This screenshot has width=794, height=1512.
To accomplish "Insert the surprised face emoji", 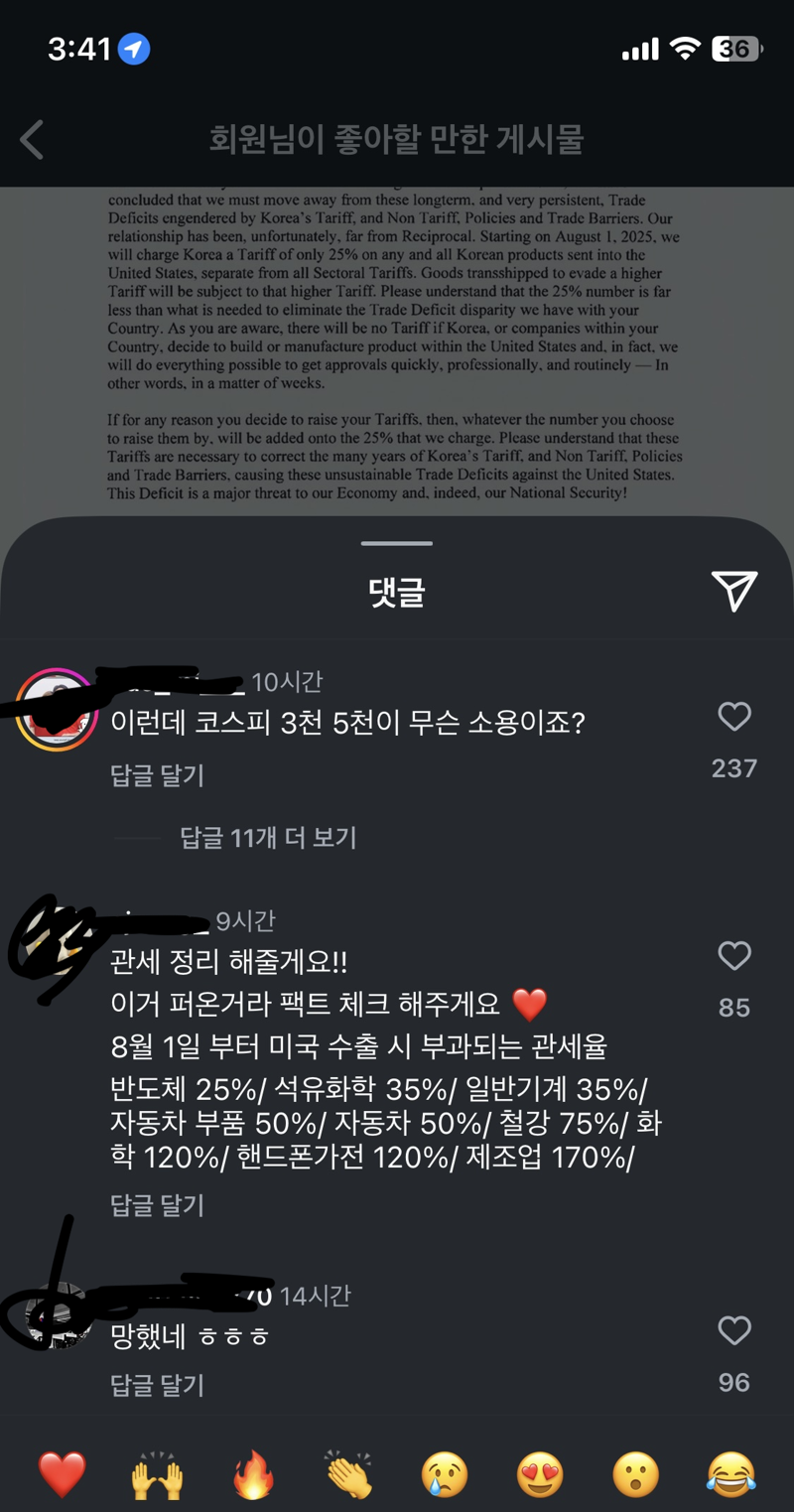I will pyautogui.click(x=635, y=1474).
